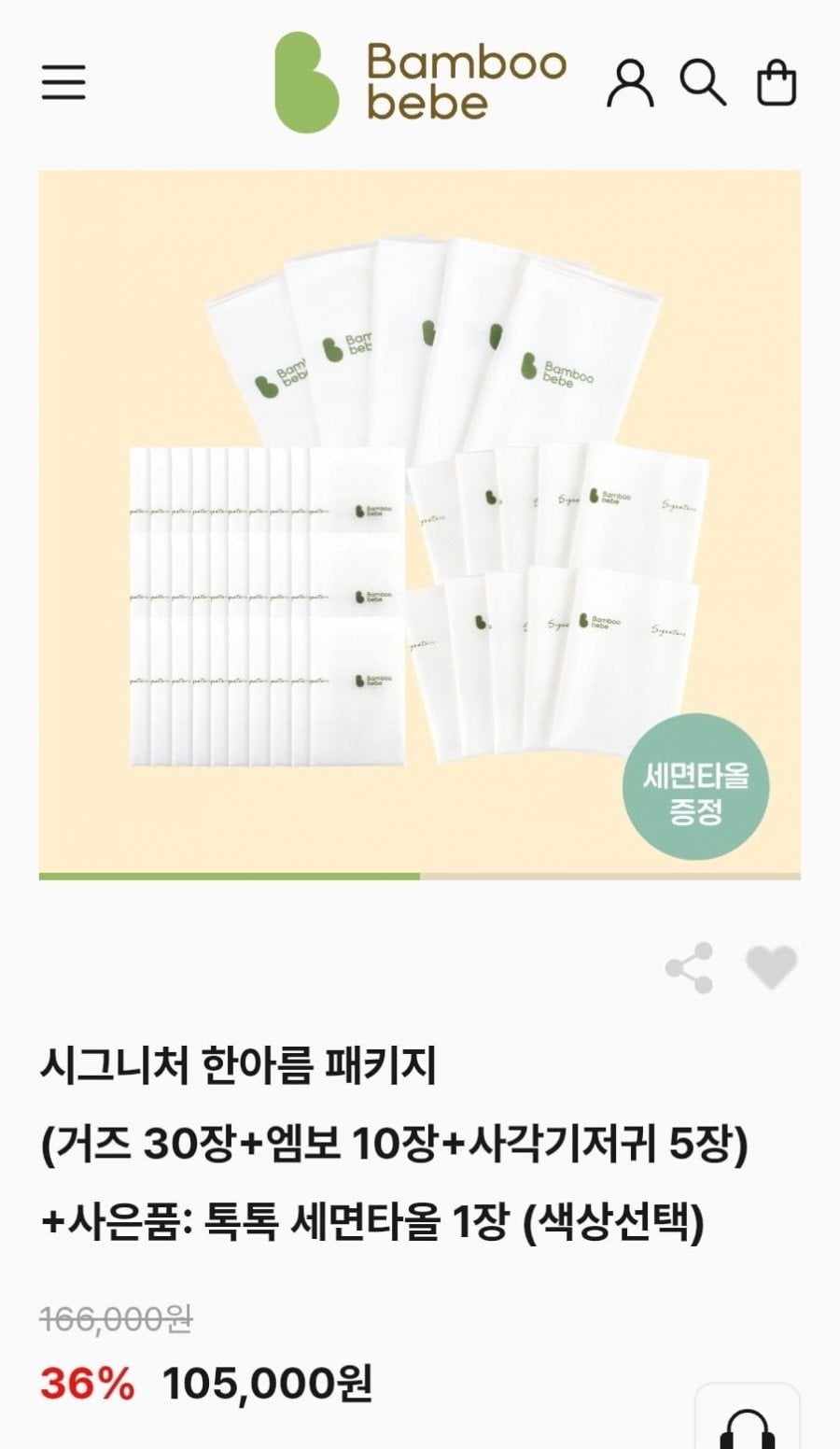The image size is (840, 1449).
Task: Open the signature package product image
Action: pyautogui.click(x=420, y=522)
